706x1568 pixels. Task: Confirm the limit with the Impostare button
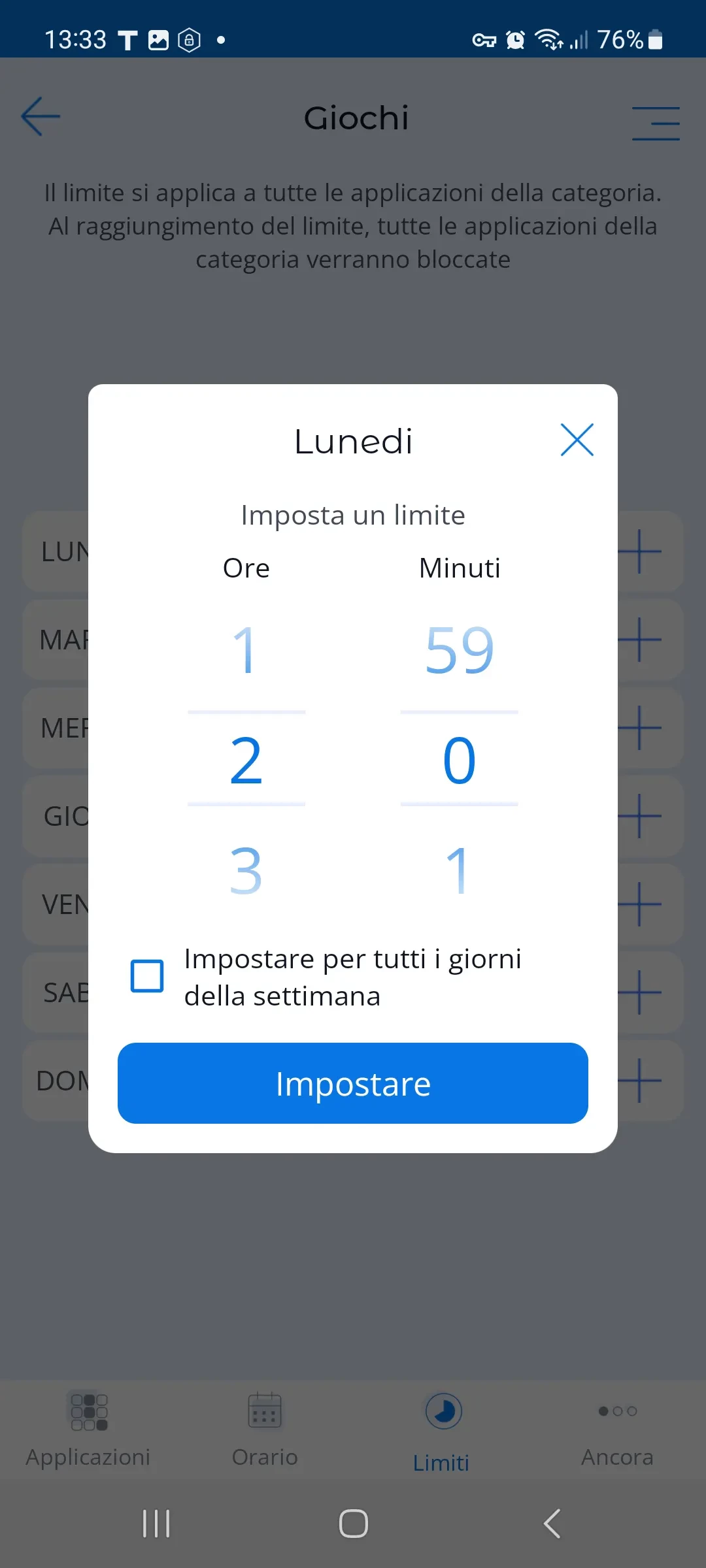coord(353,1083)
